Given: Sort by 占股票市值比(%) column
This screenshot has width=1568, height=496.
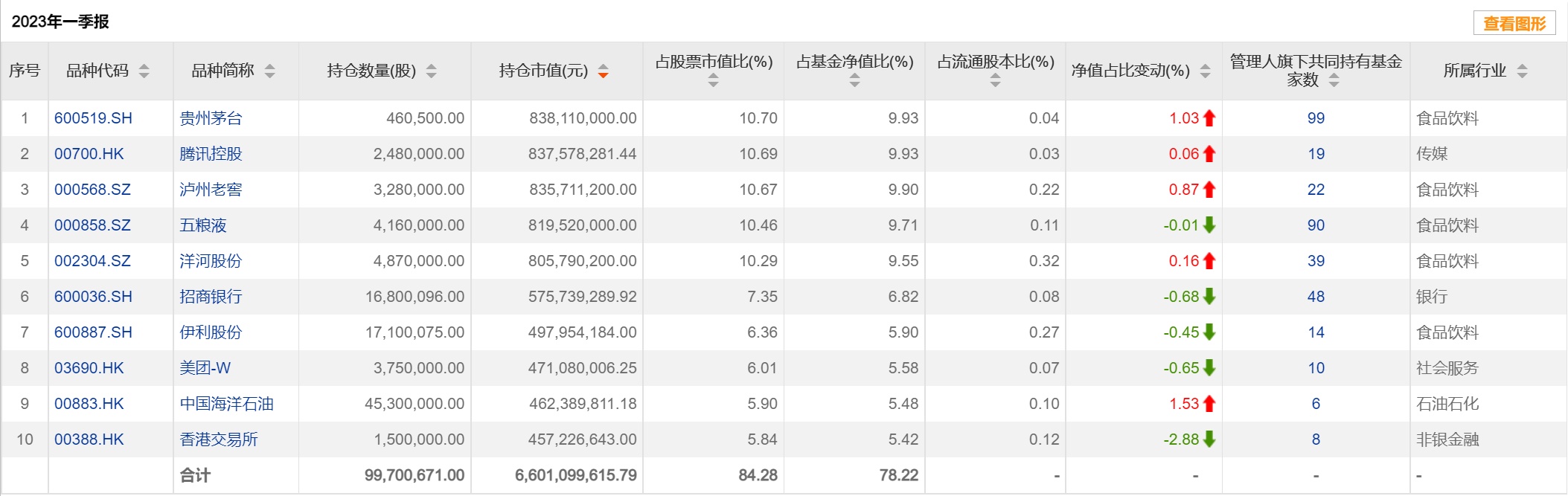Looking at the screenshot, I should tap(714, 80).
